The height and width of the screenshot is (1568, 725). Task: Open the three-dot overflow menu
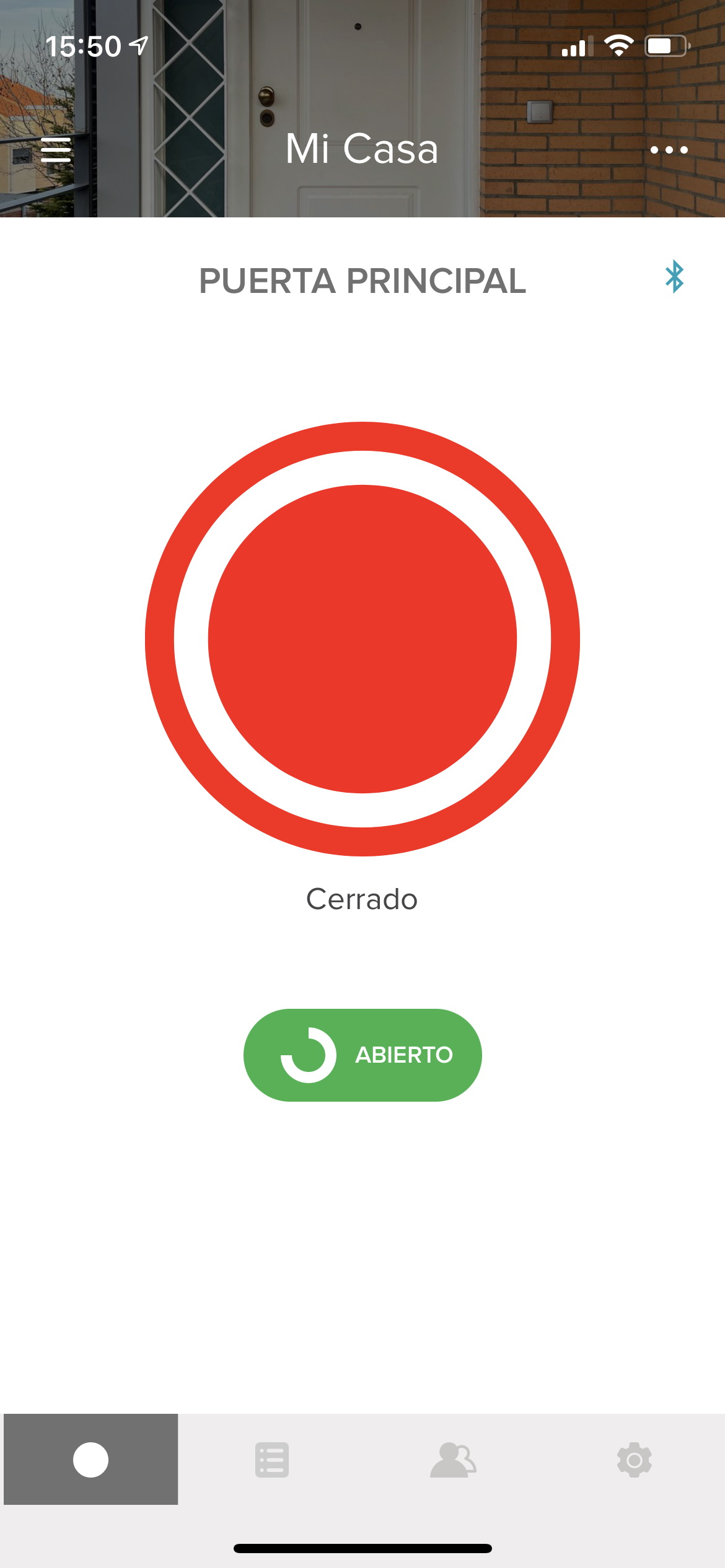(669, 150)
